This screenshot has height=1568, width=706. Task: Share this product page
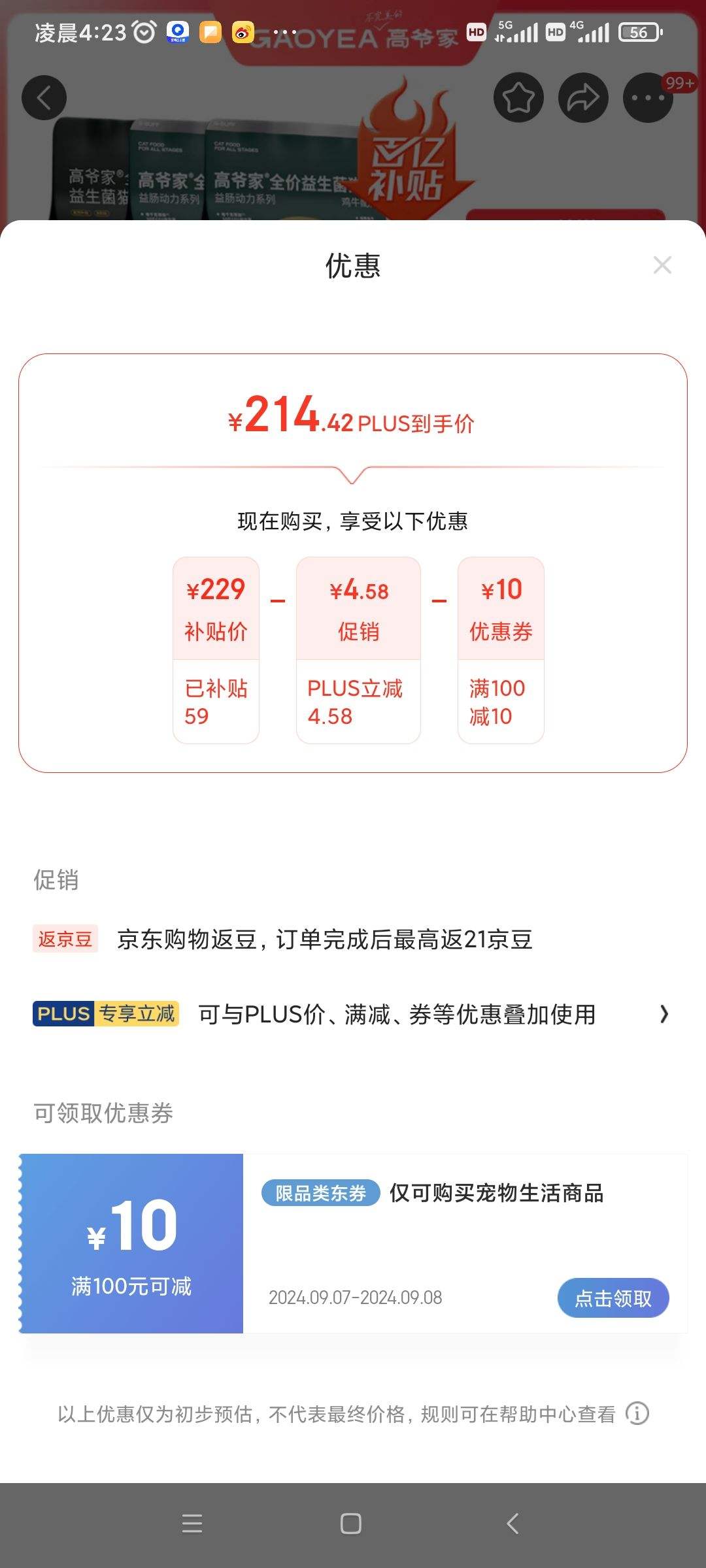583,98
